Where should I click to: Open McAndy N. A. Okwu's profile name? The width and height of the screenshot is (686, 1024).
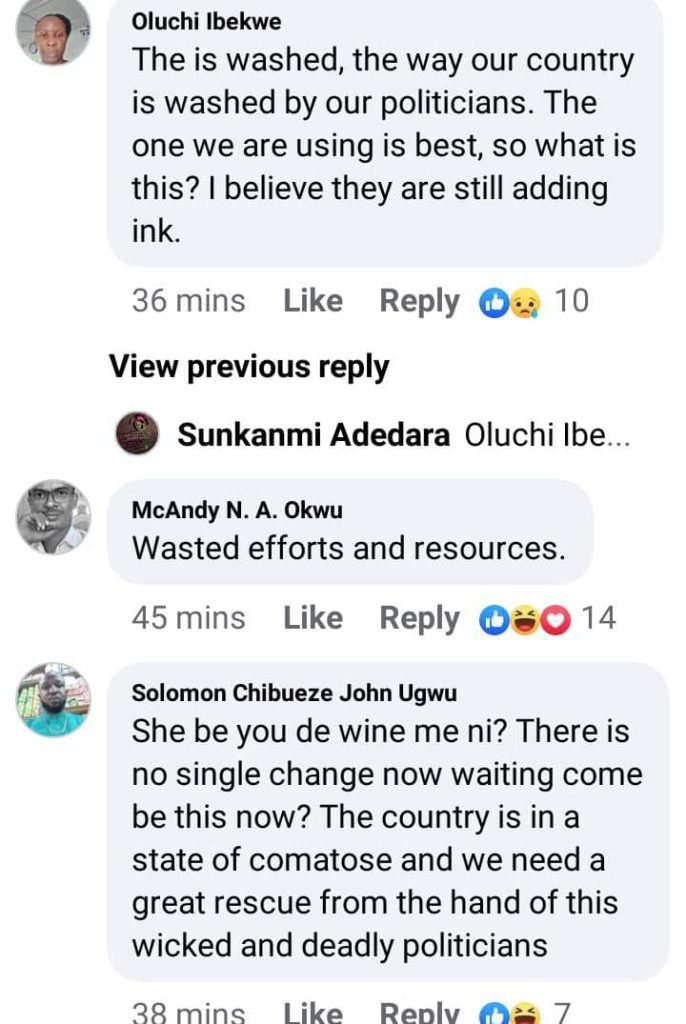237,510
